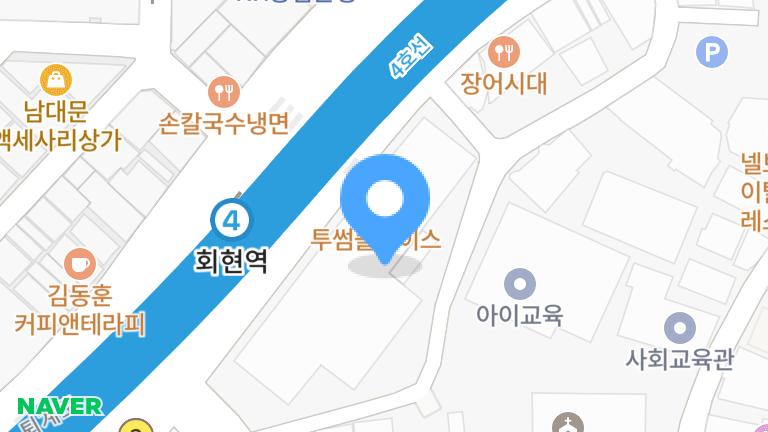Open the 사회교육관 place marker
This screenshot has width=768, height=432.
679,327
